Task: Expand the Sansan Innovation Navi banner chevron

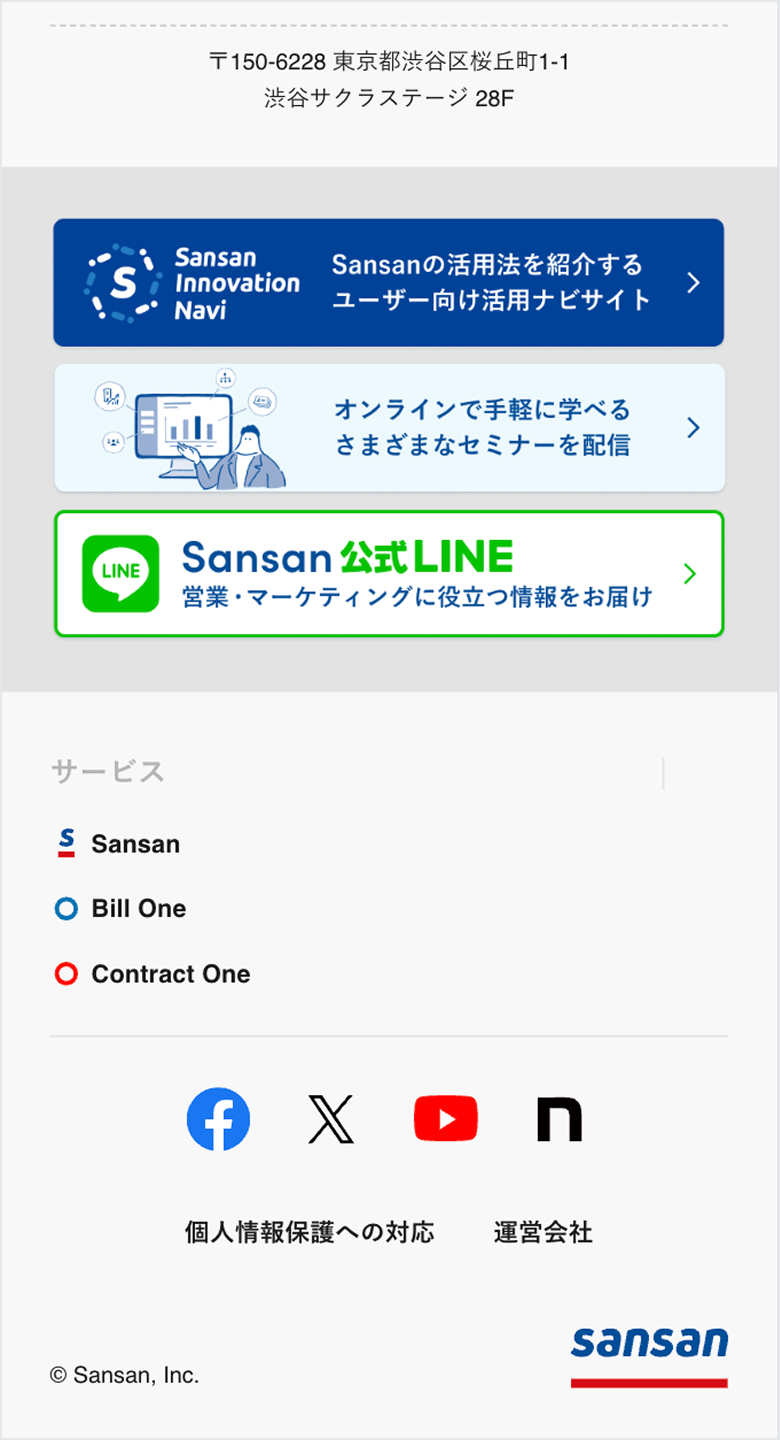Action: [692, 282]
